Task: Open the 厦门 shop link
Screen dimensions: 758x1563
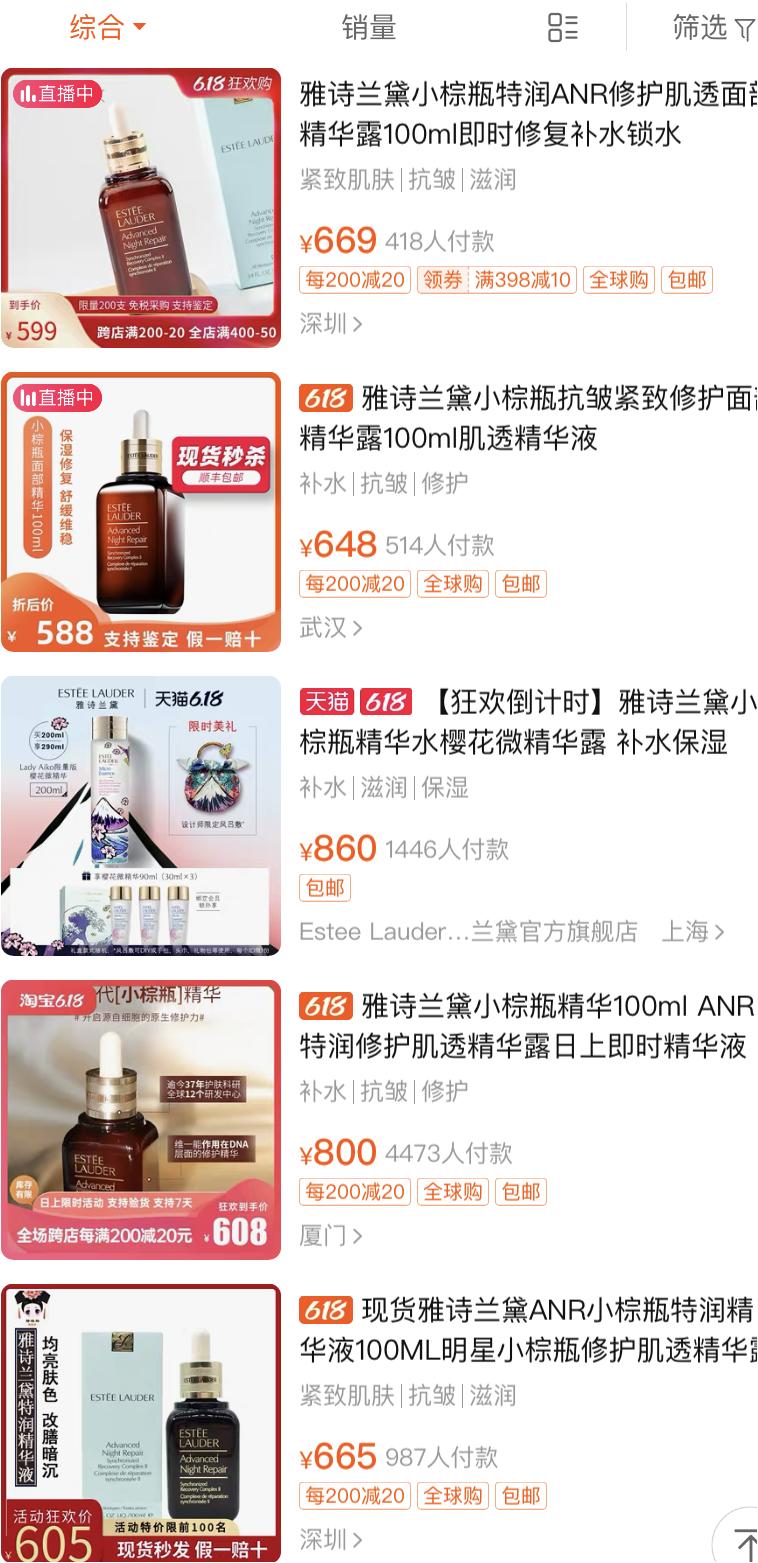Action: point(330,1236)
